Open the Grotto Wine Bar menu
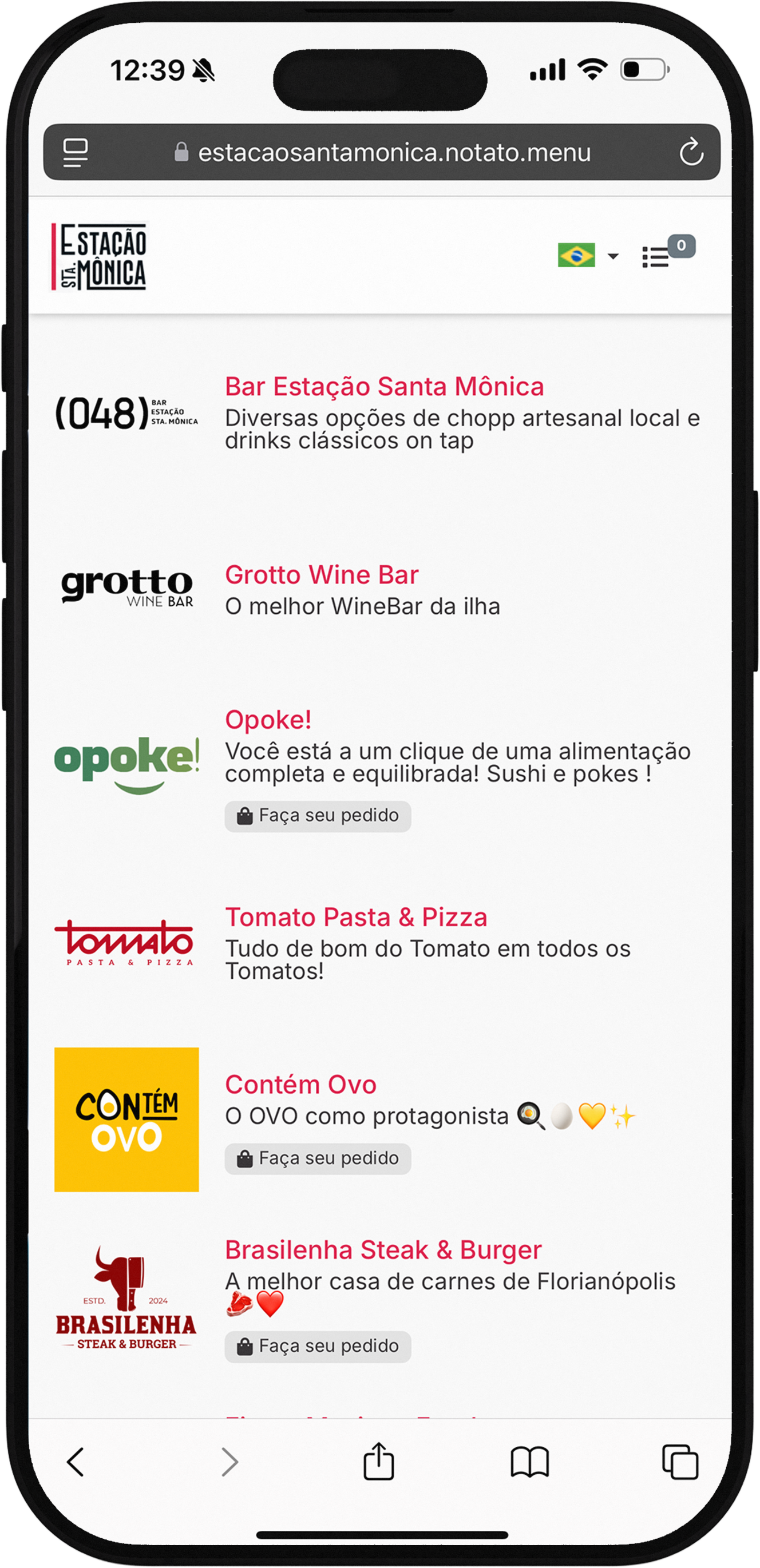 tap(322, 575)
